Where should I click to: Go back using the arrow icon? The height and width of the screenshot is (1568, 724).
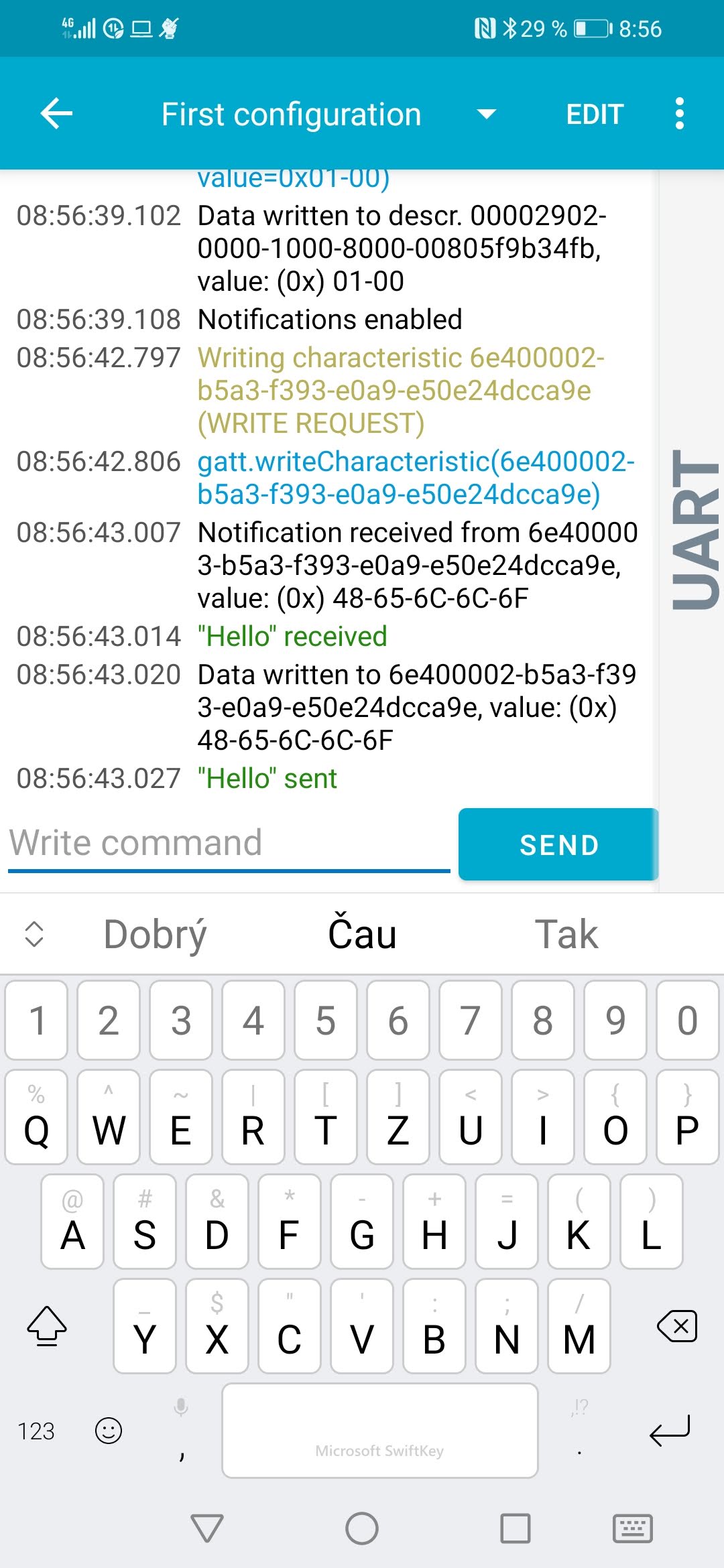(x=56, y=113)
